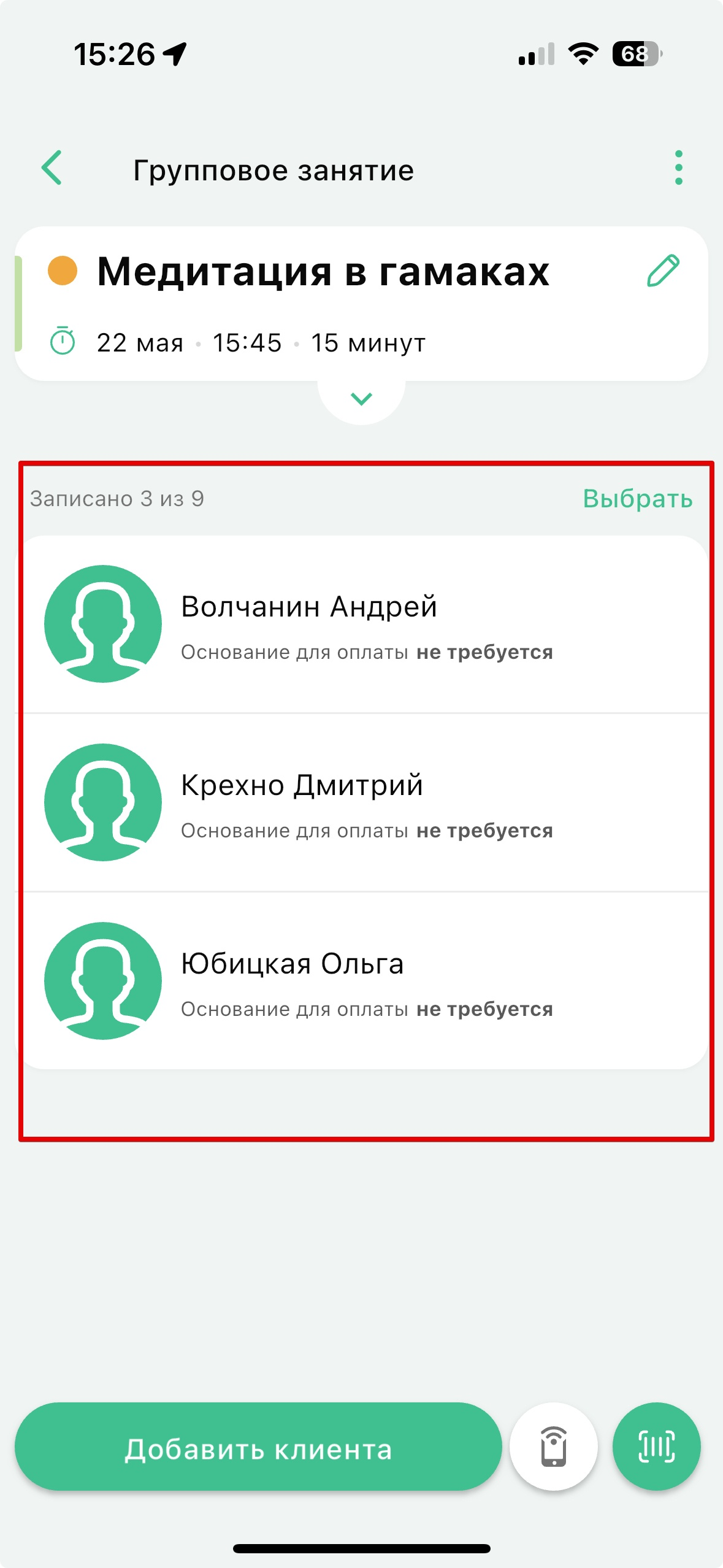Screen dimensions: 723x1568
Task: Expand the class details chevron
Action: [x=361, y=399]
